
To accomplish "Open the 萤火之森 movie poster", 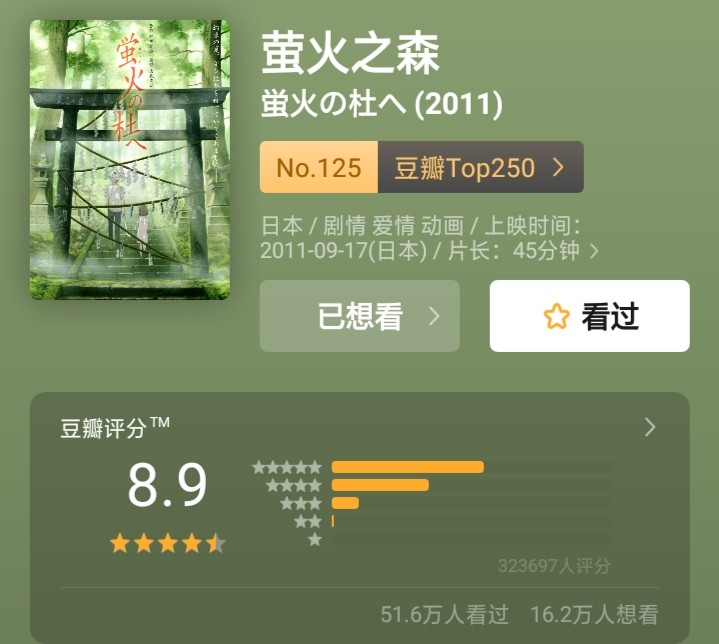I will pyautogui.click(x=130, y=160).
